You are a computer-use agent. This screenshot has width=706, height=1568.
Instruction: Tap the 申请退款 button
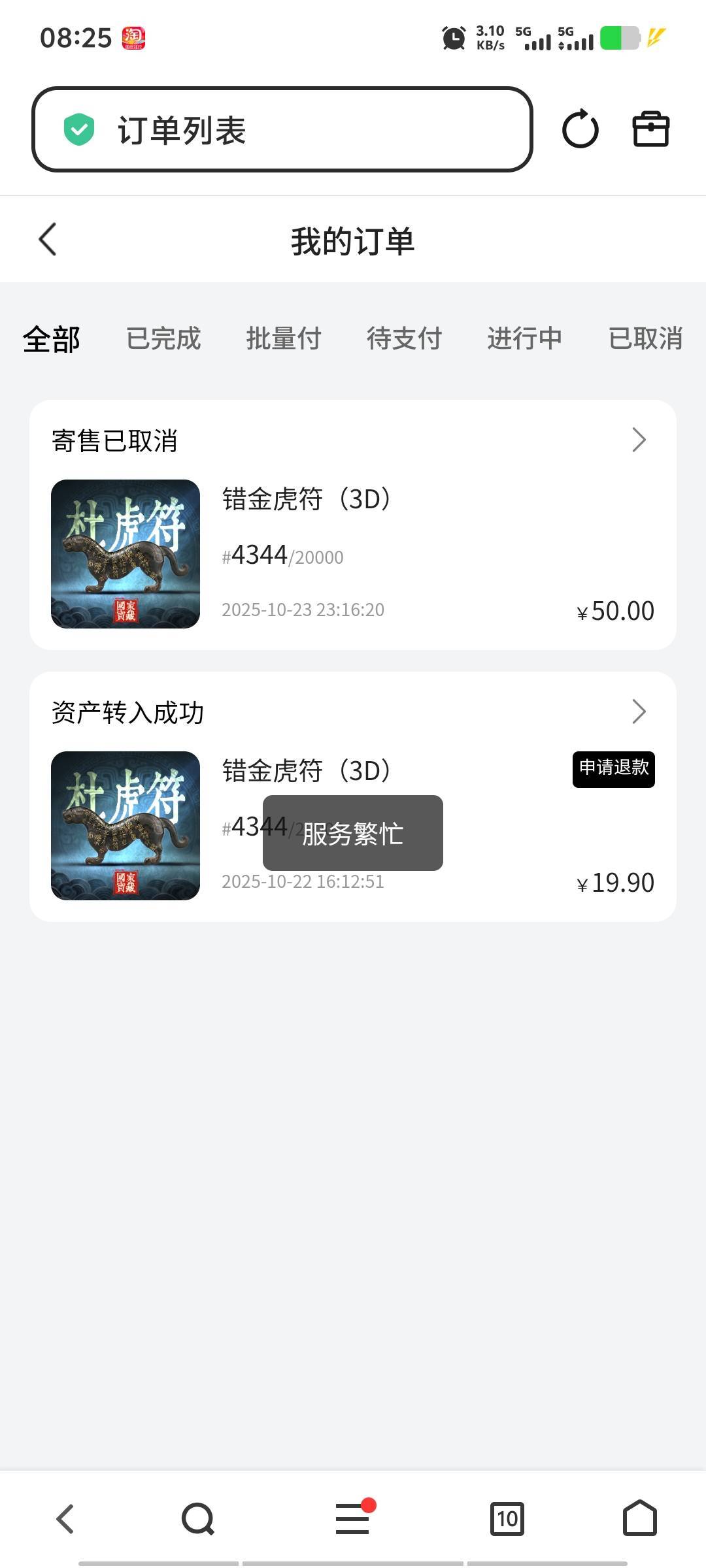613,768
